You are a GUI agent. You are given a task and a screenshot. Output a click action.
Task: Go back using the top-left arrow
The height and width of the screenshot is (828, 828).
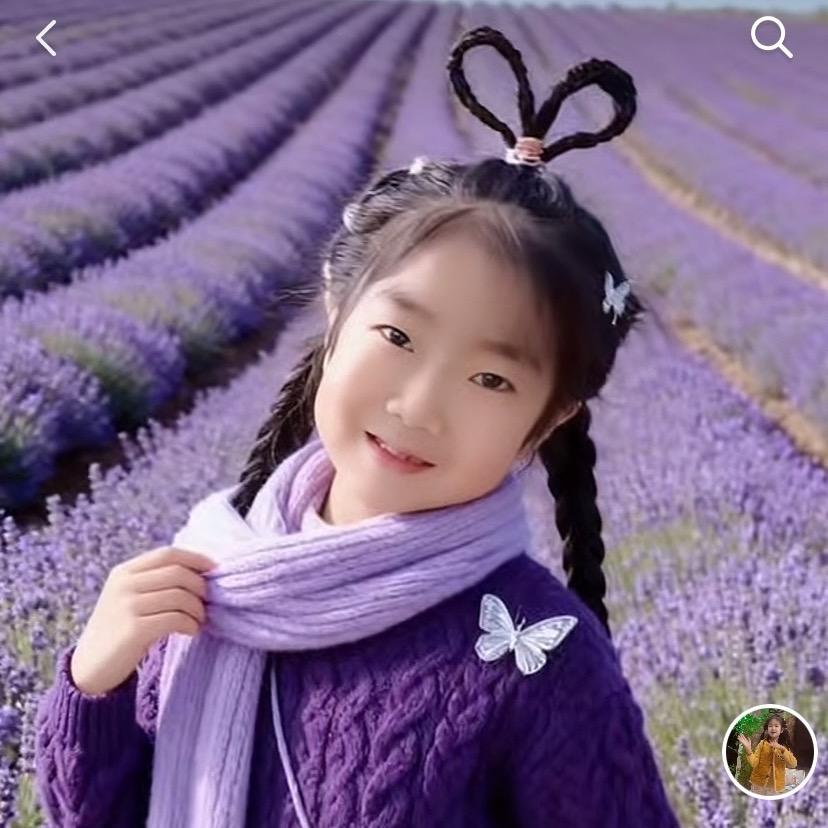46,38
